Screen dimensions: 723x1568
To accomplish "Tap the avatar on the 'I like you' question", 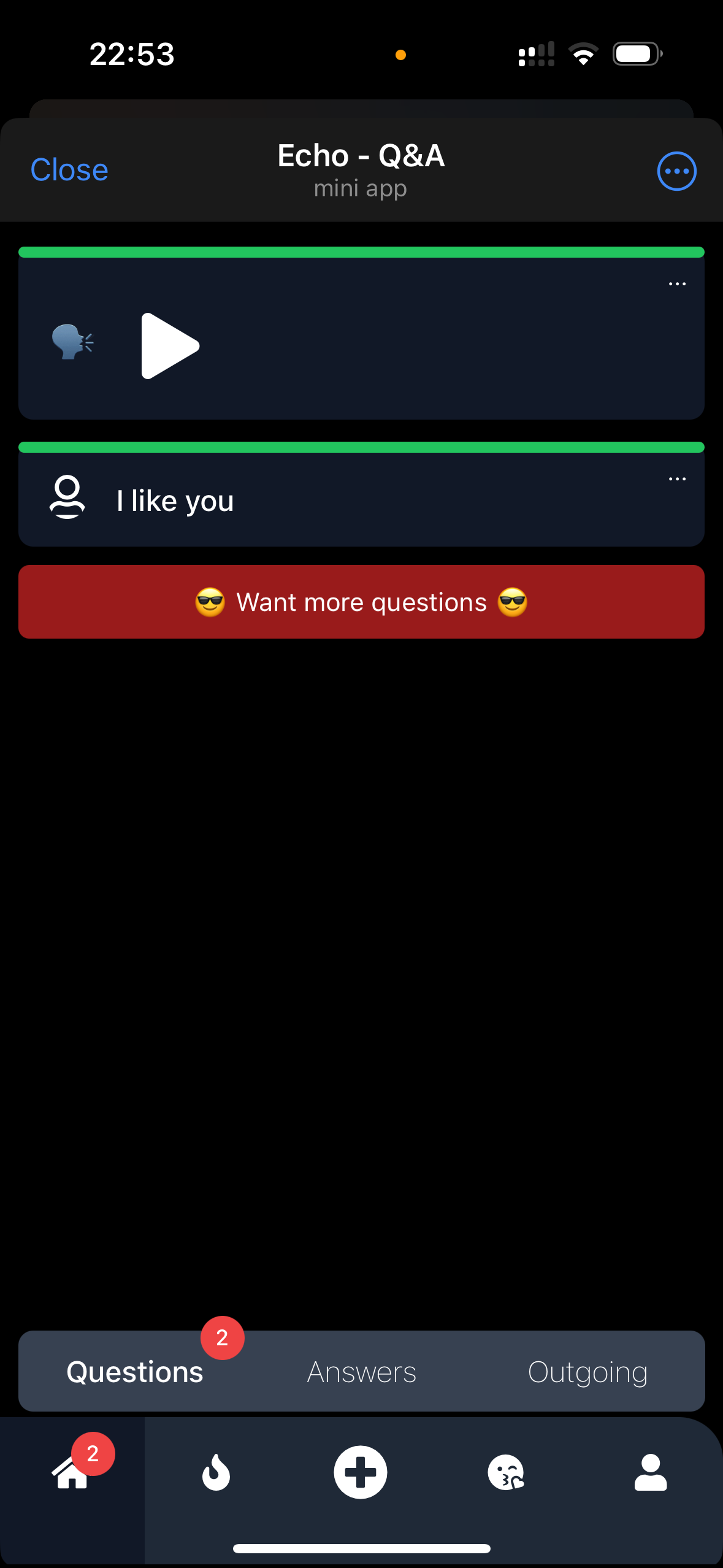I will pos(67,498).
